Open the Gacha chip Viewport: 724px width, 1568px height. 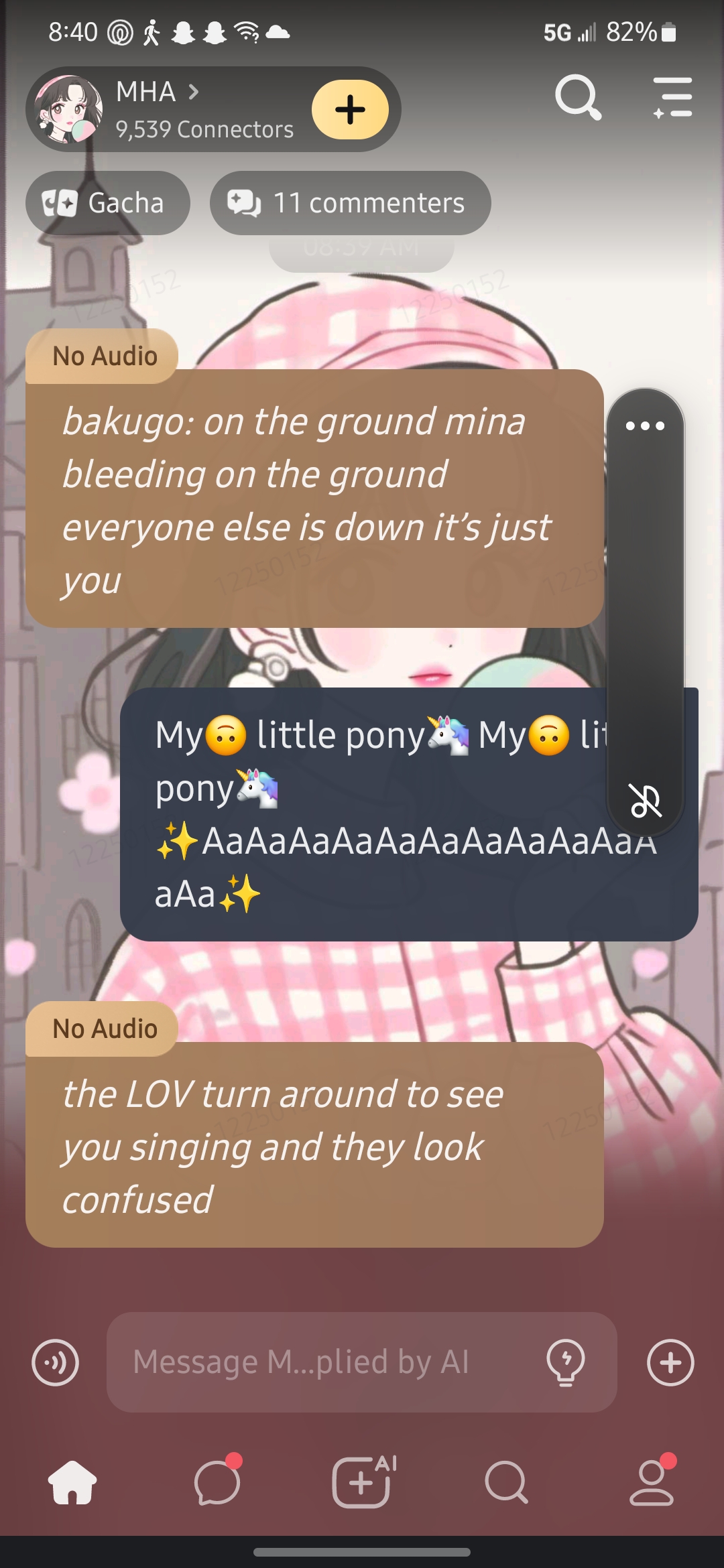pyautogui.click(x=107, y=203)
